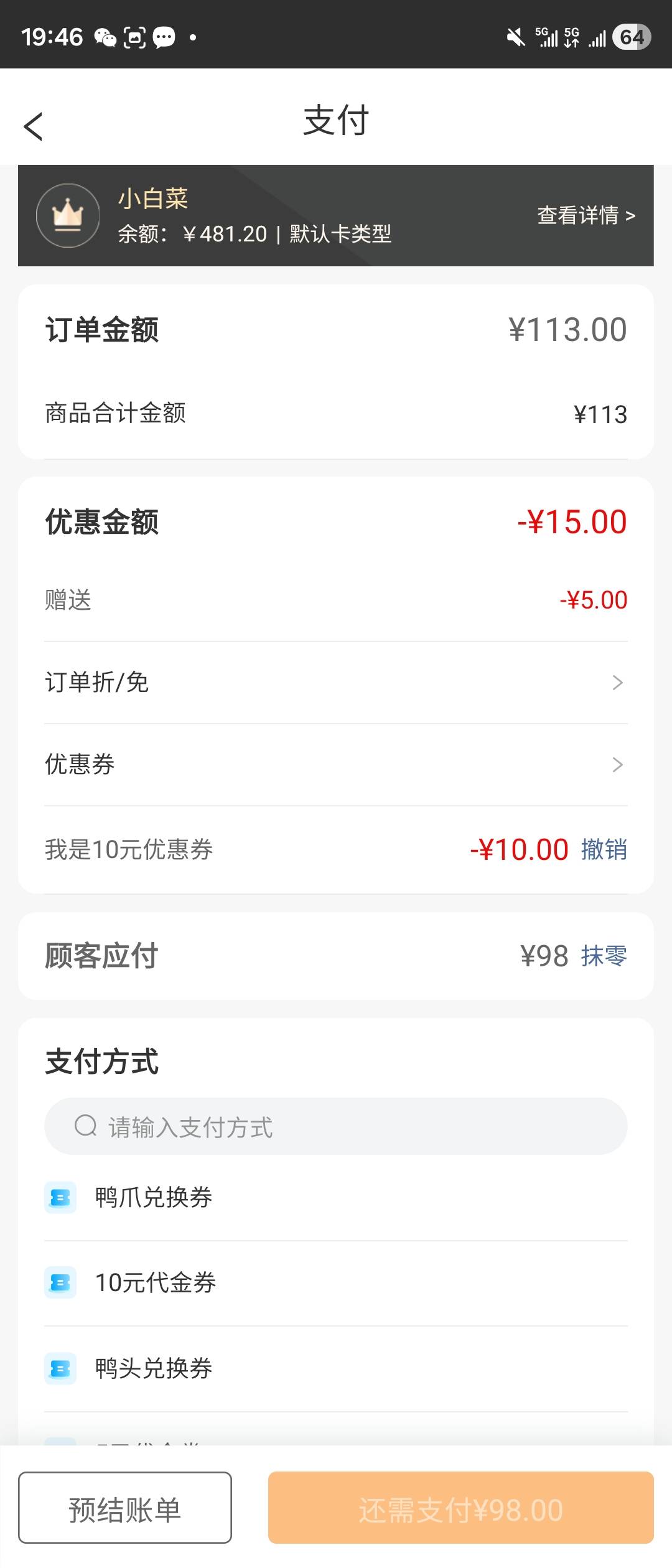Focus the 请输入支付方式 search field
Image resolution: width=672 pixels, height=1568 pixels.
[x=336, y=1127]
